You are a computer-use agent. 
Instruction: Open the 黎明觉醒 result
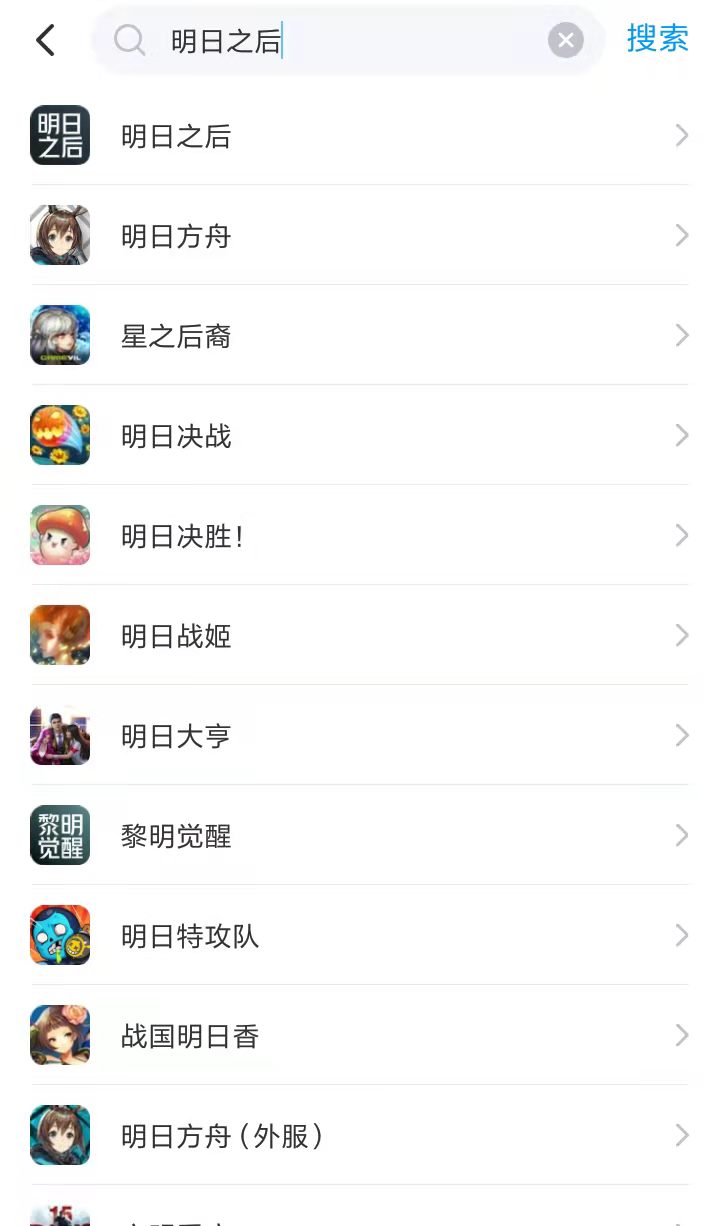(x=176, y=836)
